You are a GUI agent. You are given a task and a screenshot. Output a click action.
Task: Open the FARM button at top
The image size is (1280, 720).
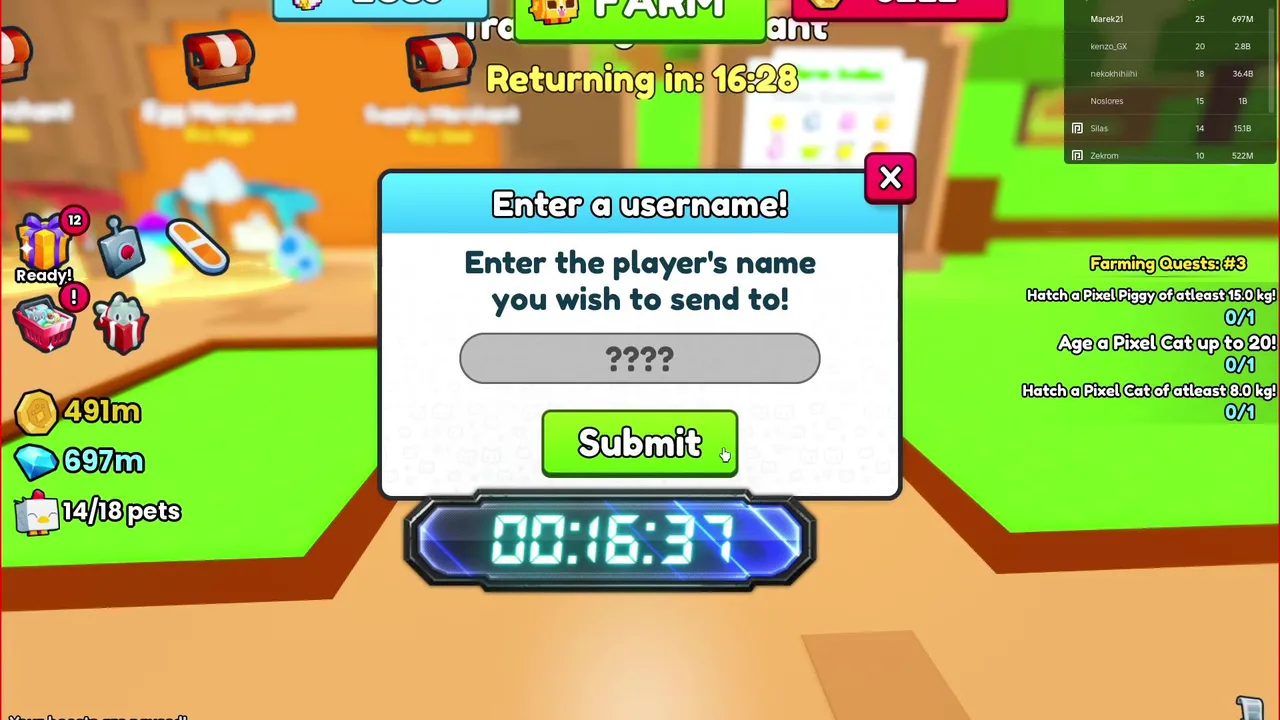[x=640, y=14]
